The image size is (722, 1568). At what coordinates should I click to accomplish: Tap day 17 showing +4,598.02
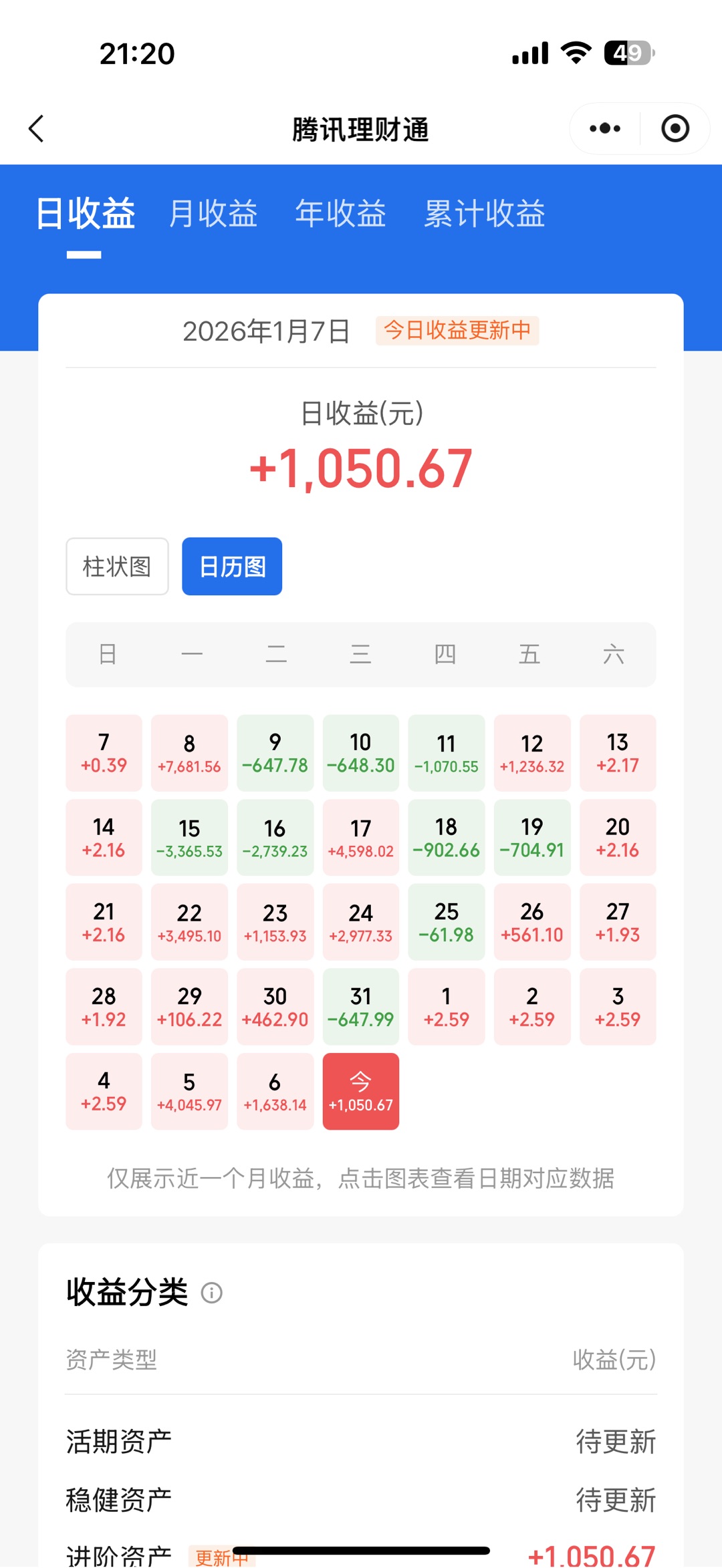361,838
